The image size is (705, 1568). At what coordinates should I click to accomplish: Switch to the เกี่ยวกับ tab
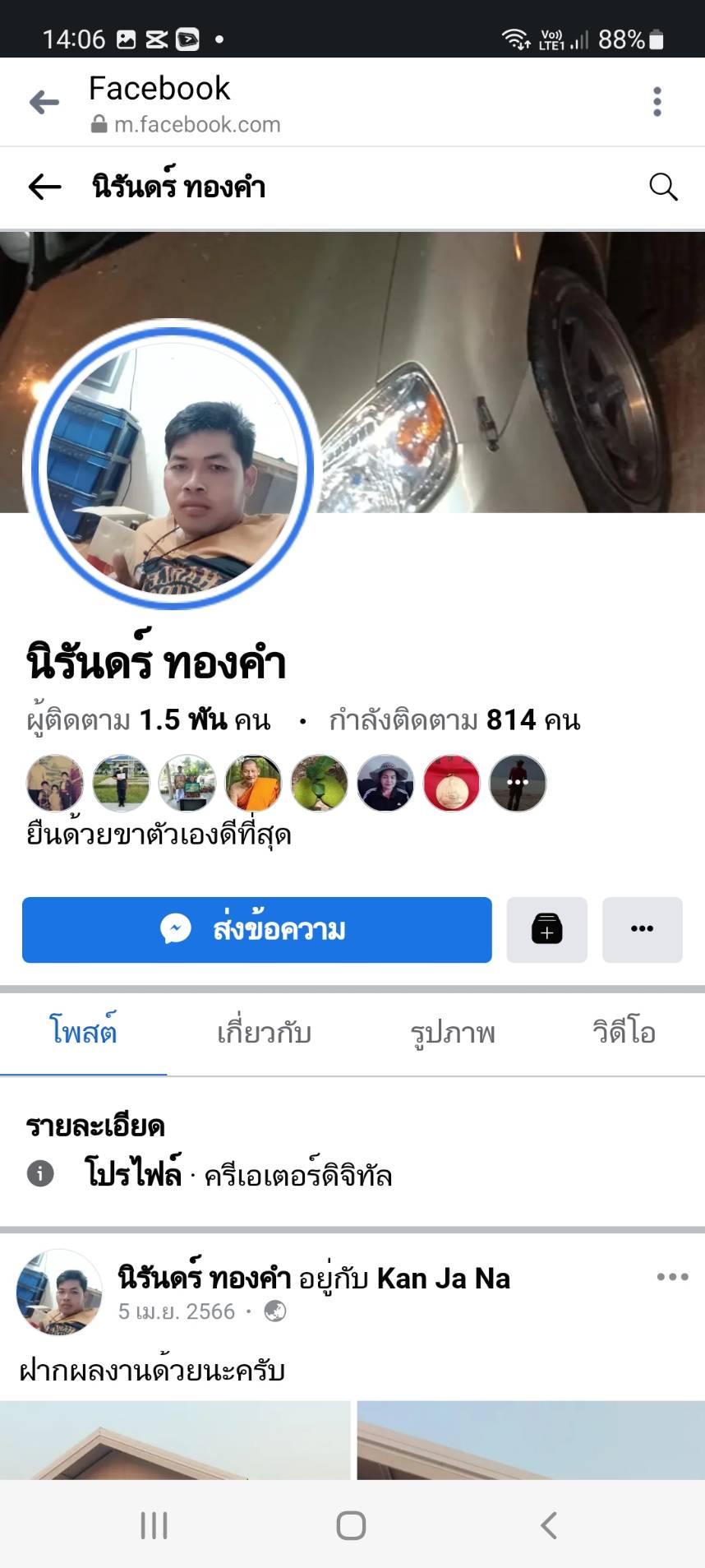[264, 1033]
